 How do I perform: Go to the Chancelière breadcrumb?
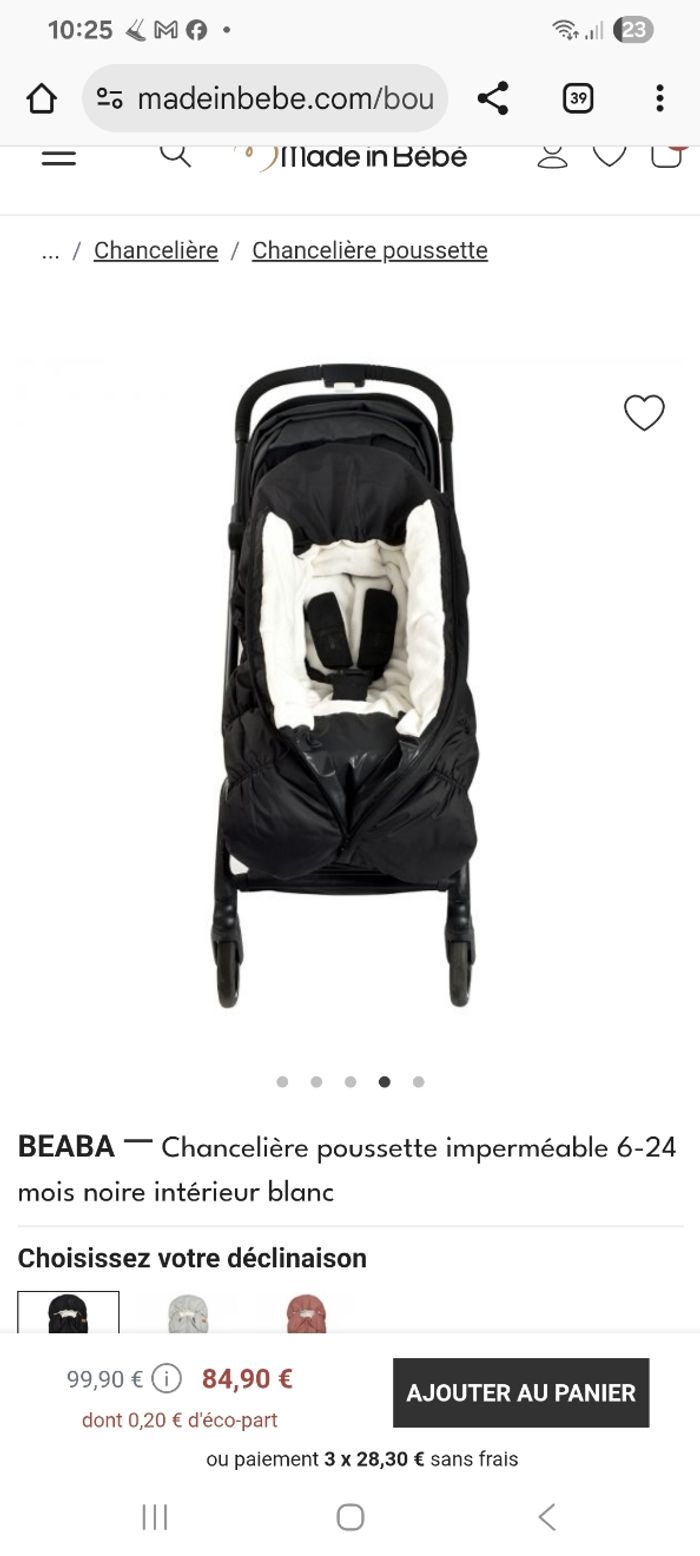click(156, 250)
